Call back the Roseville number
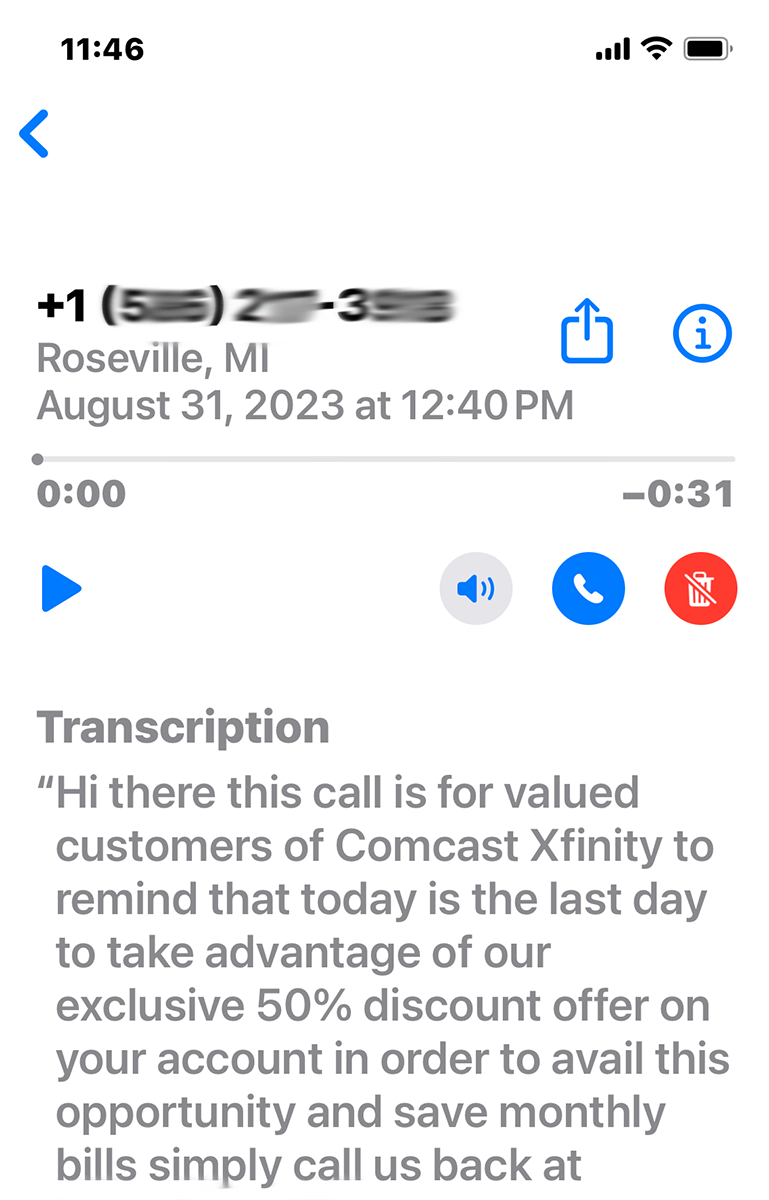 [588, 589]
